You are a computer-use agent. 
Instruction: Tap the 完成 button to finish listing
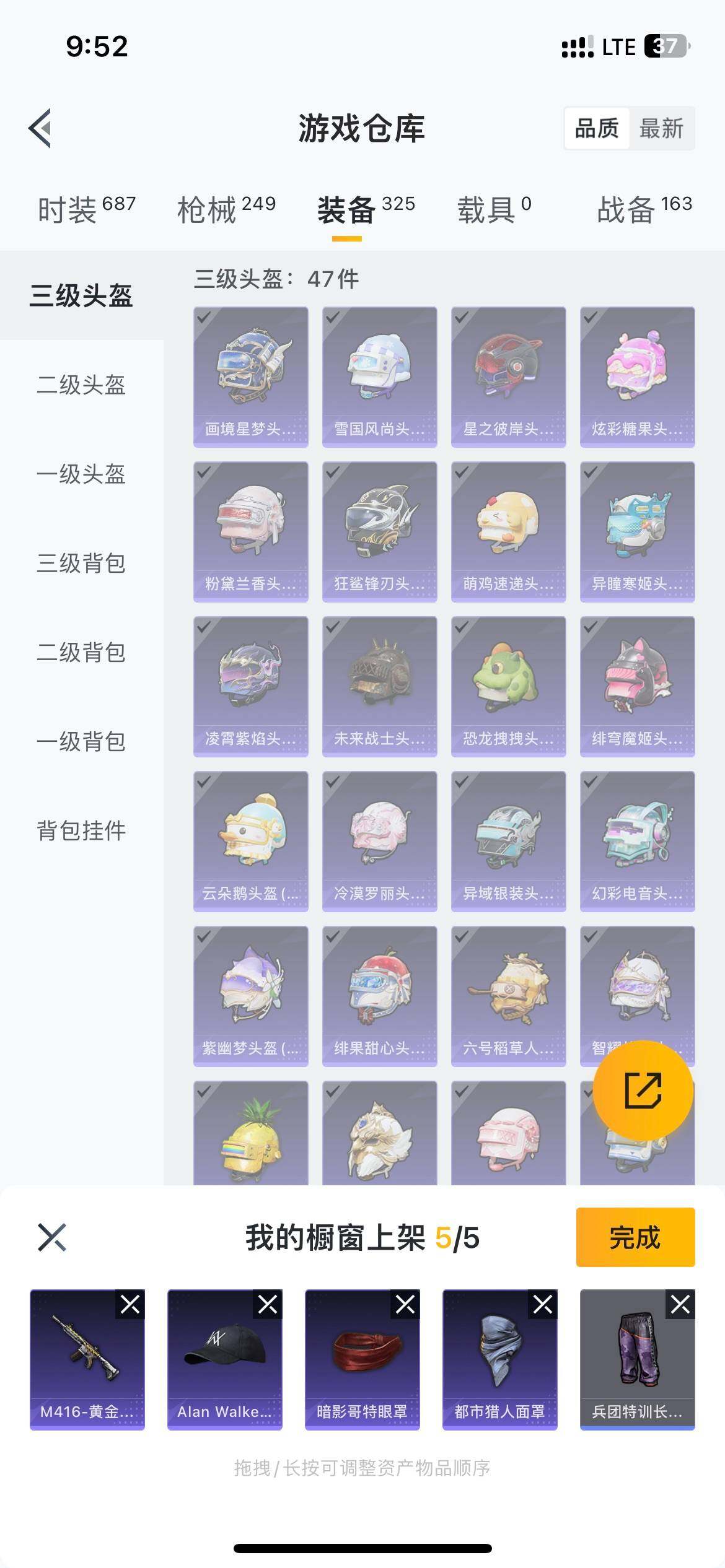(x=633, y=1239)
